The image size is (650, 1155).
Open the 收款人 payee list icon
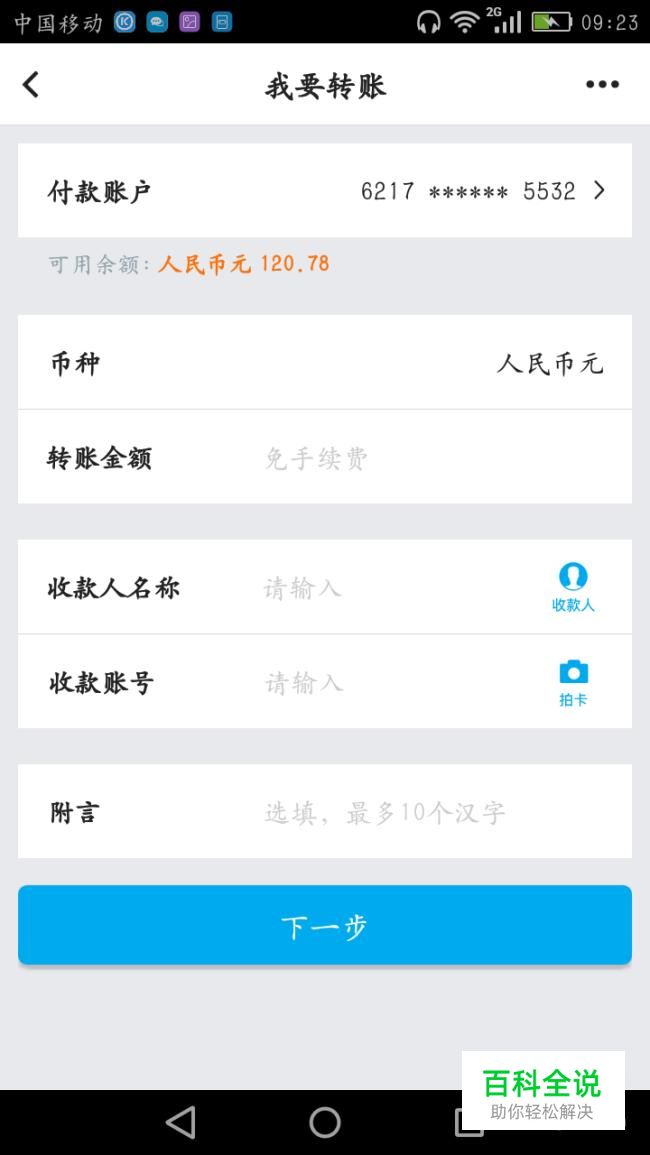coord(573,587)
